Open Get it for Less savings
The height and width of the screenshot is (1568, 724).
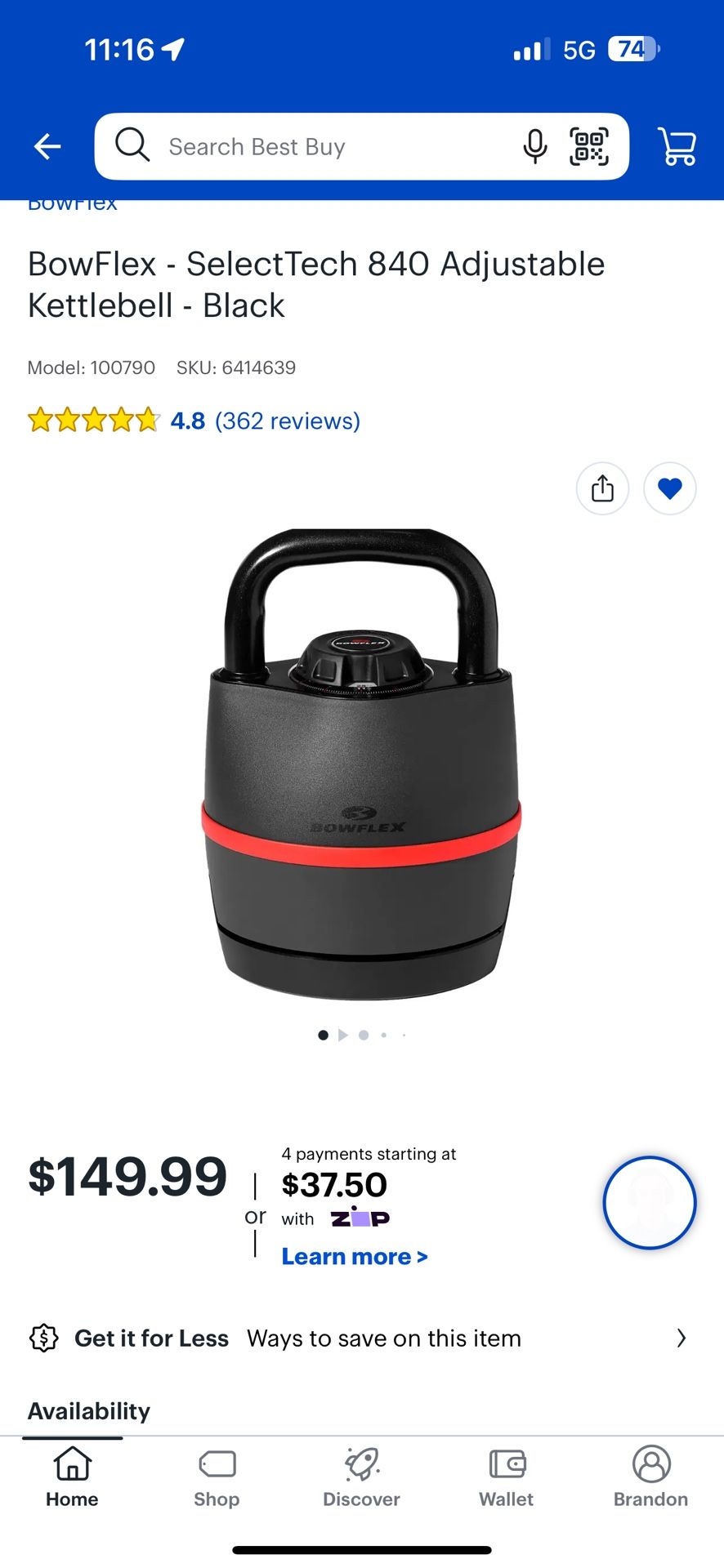coord(361,1339)
